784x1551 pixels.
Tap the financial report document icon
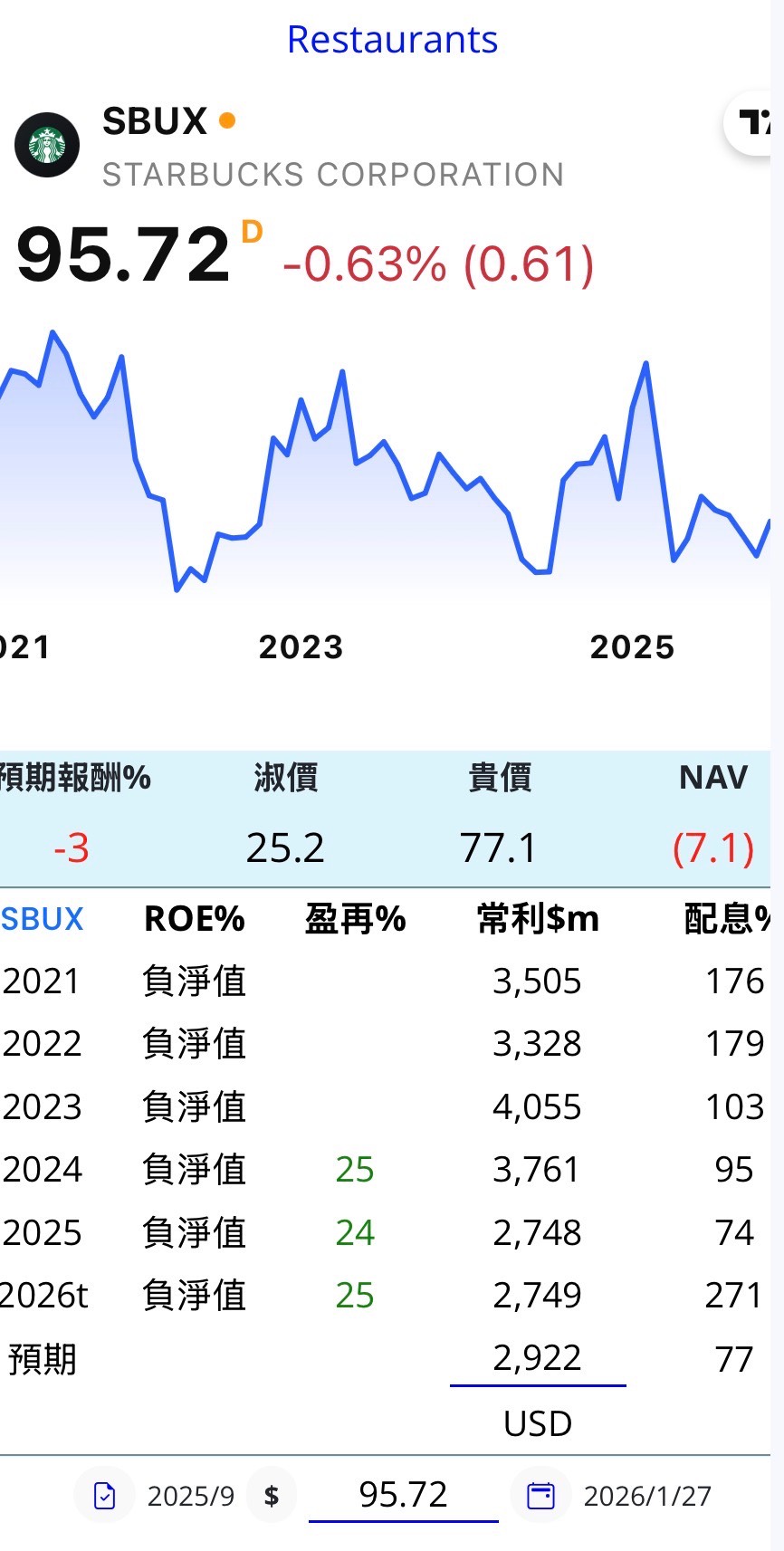click(x=105, y=1496)
